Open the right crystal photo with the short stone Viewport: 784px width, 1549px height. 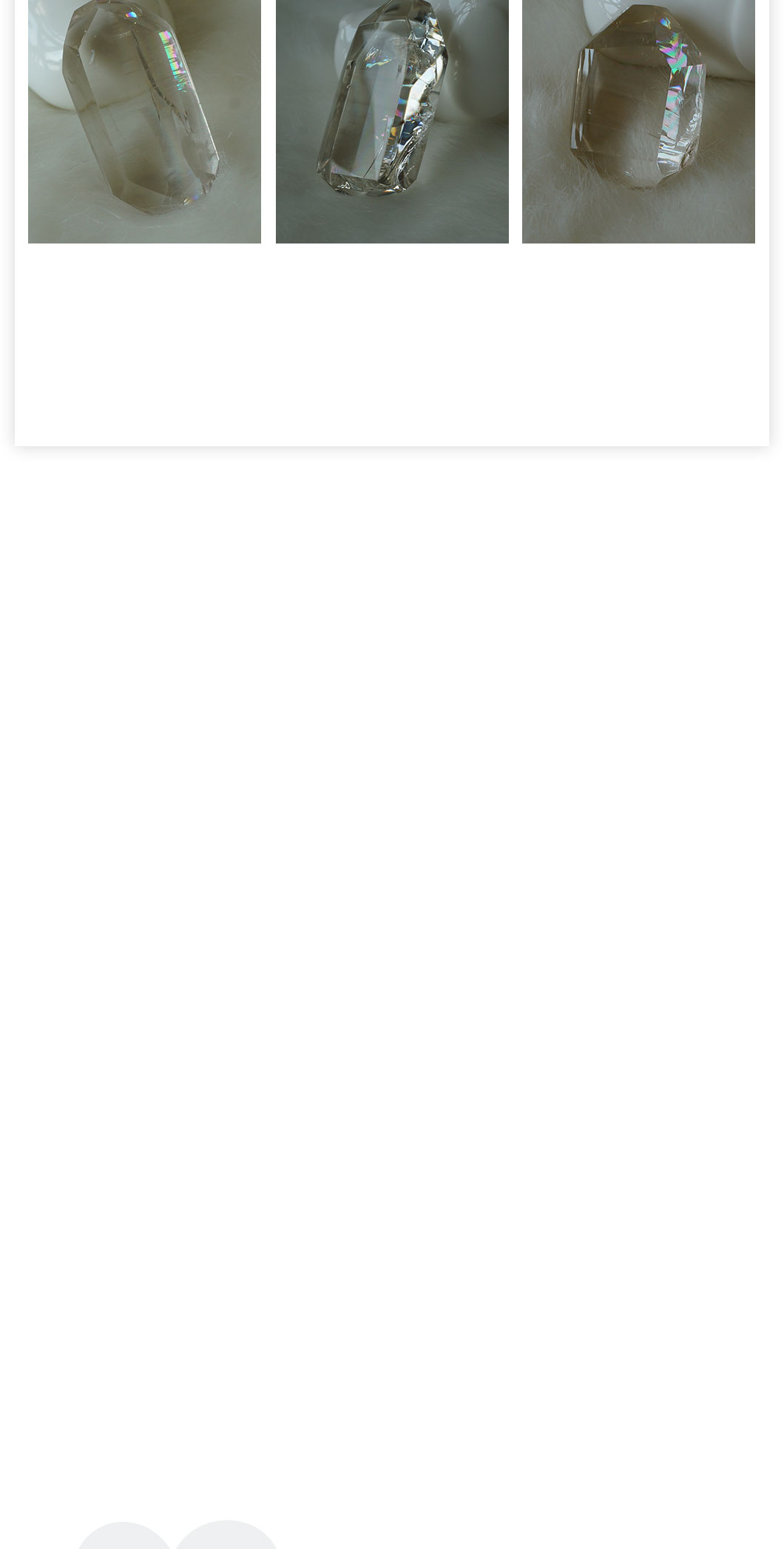pyautogui.click(x=638, y=121)
